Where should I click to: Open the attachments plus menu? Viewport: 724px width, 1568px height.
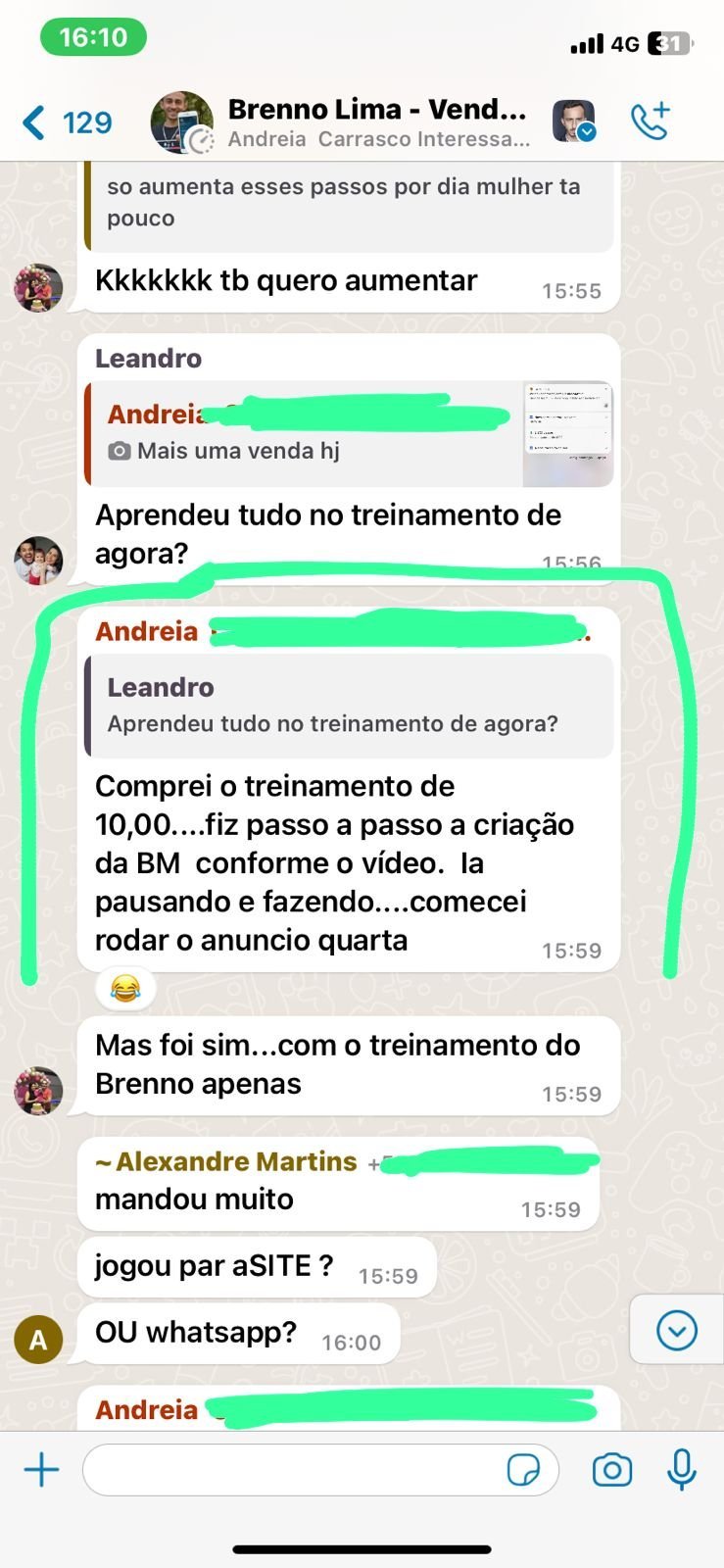coord(42,1470)
